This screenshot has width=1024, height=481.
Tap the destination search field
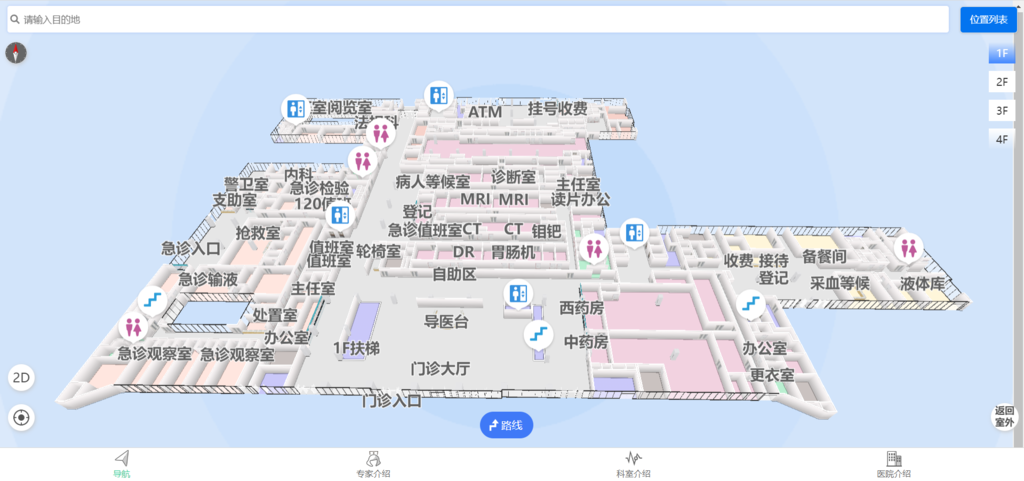[x=480, y=19]
